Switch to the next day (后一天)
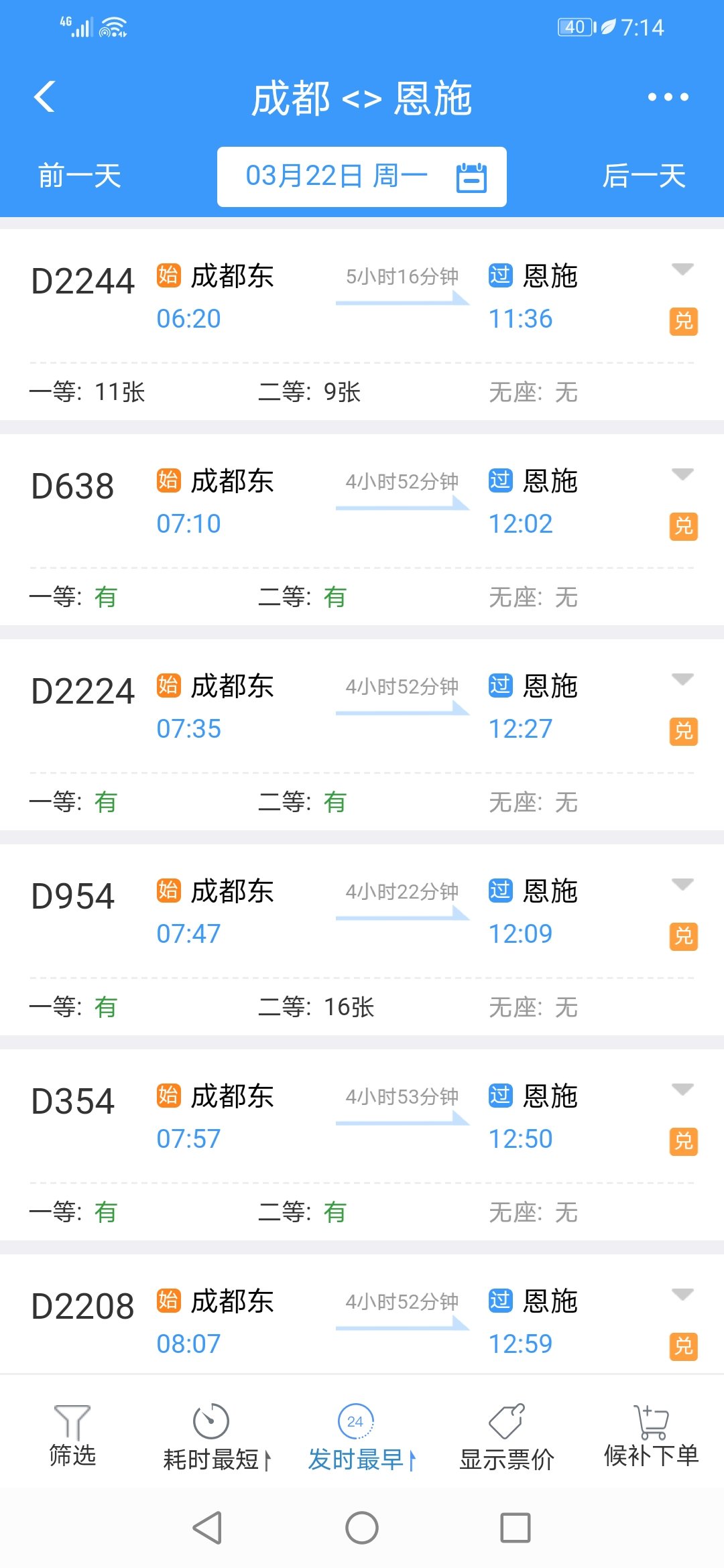 (644, 176)
